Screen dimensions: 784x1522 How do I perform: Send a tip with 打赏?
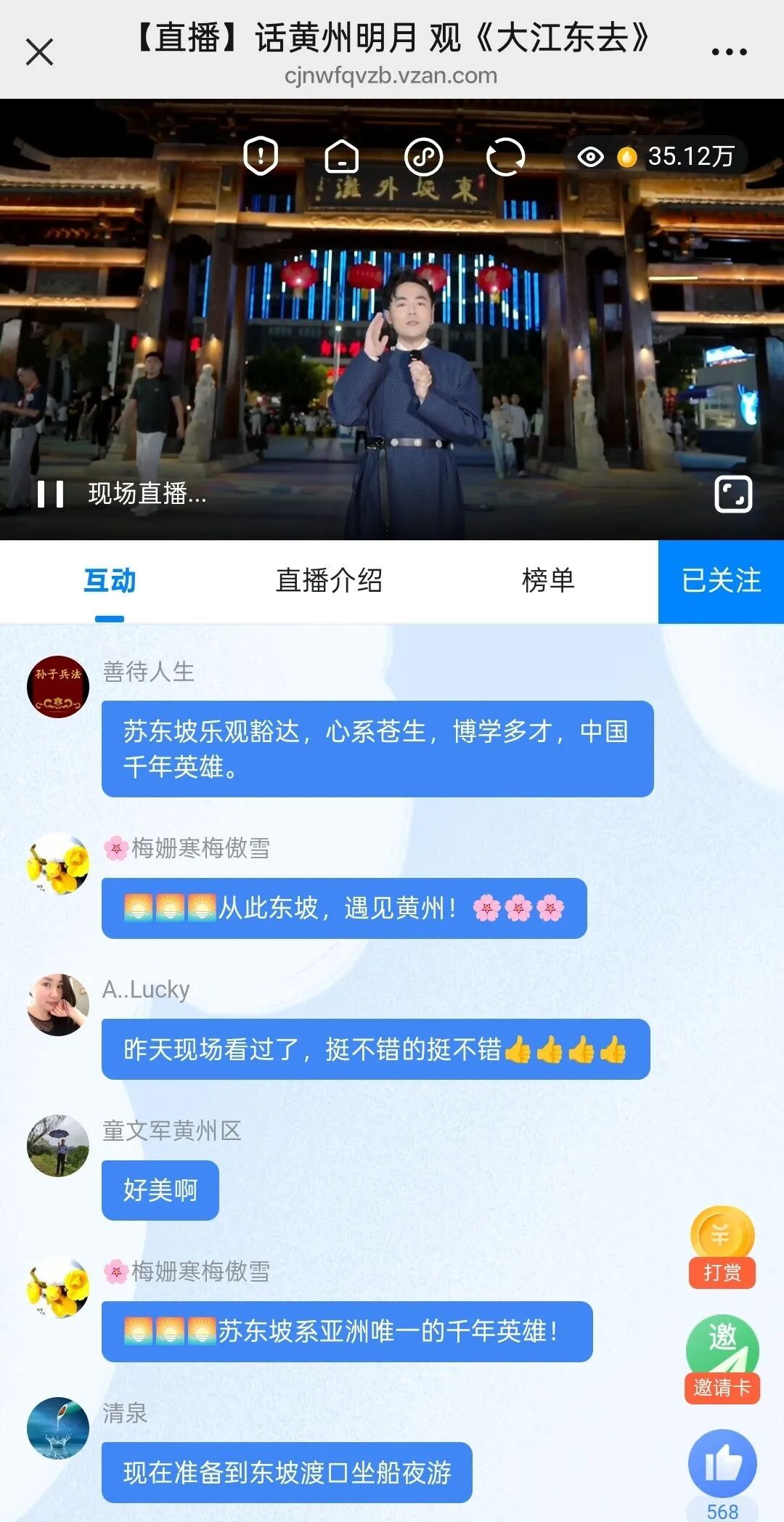click(722, 1246)
